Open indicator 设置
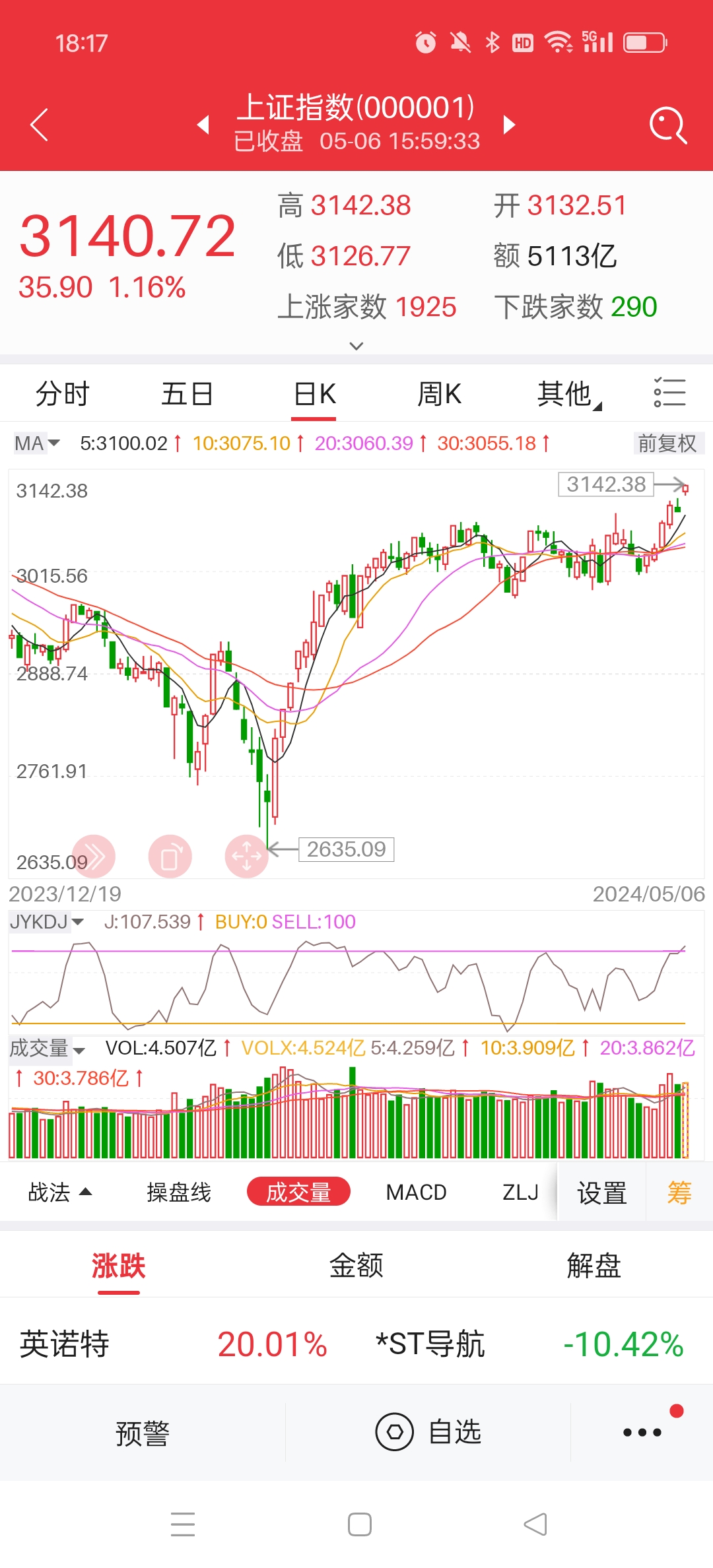The height and width of the screenshot is (1568, 713). [x=601, y=1193]
